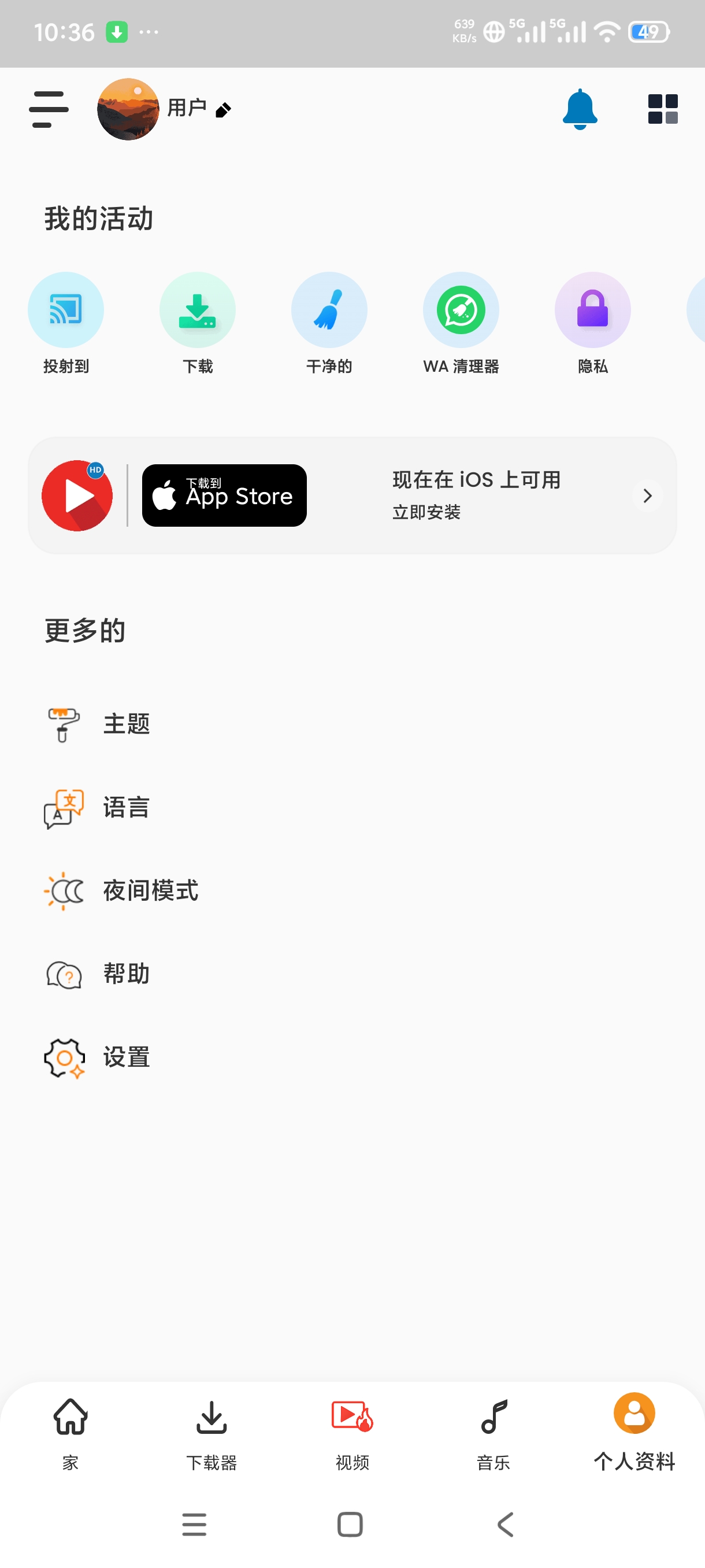
Task: Open the hamburger drawer menu
Action: coord(49,110)
